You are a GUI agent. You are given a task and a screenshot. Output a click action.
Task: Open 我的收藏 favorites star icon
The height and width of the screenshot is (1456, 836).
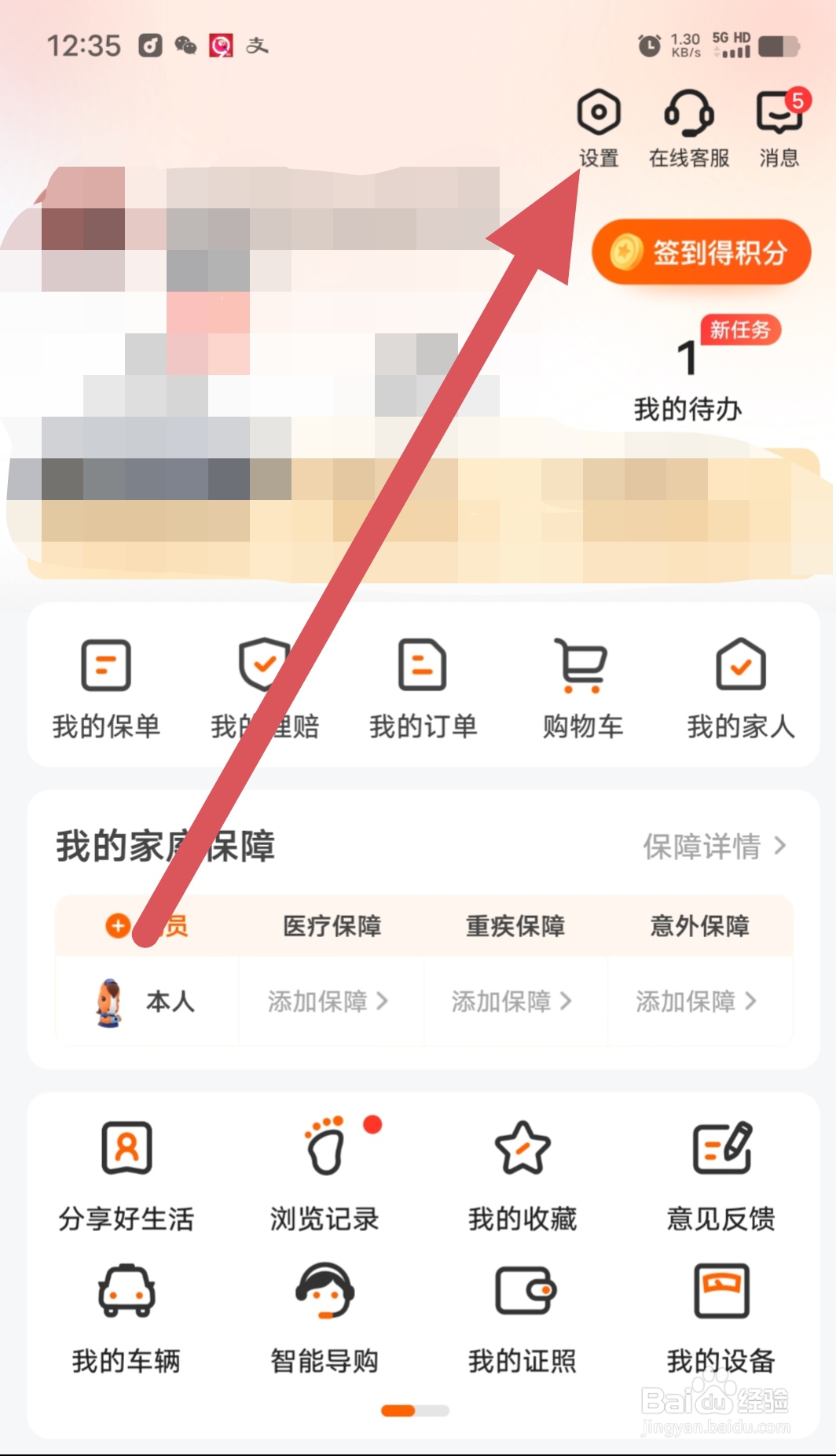522,1171
